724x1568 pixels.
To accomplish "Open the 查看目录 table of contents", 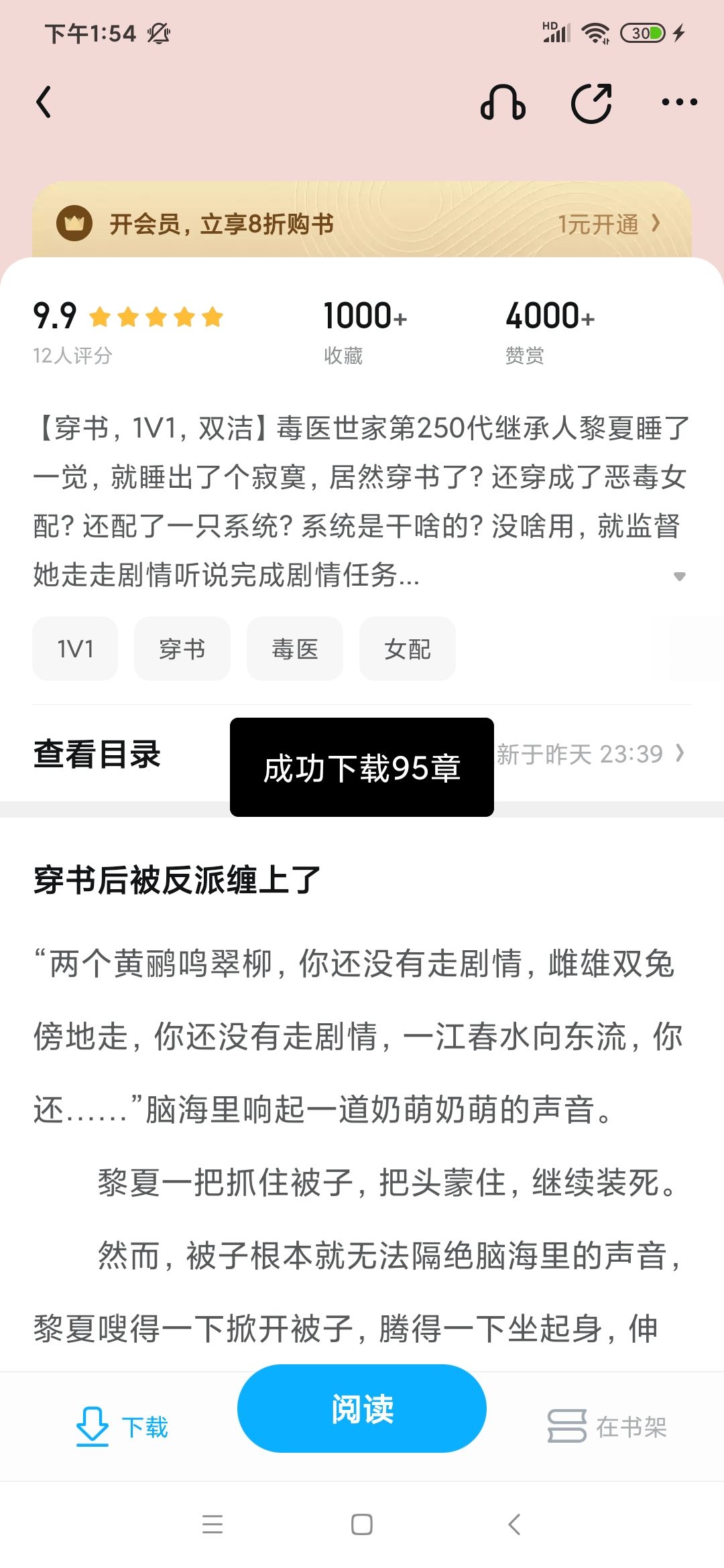I will tap(97, 754).
